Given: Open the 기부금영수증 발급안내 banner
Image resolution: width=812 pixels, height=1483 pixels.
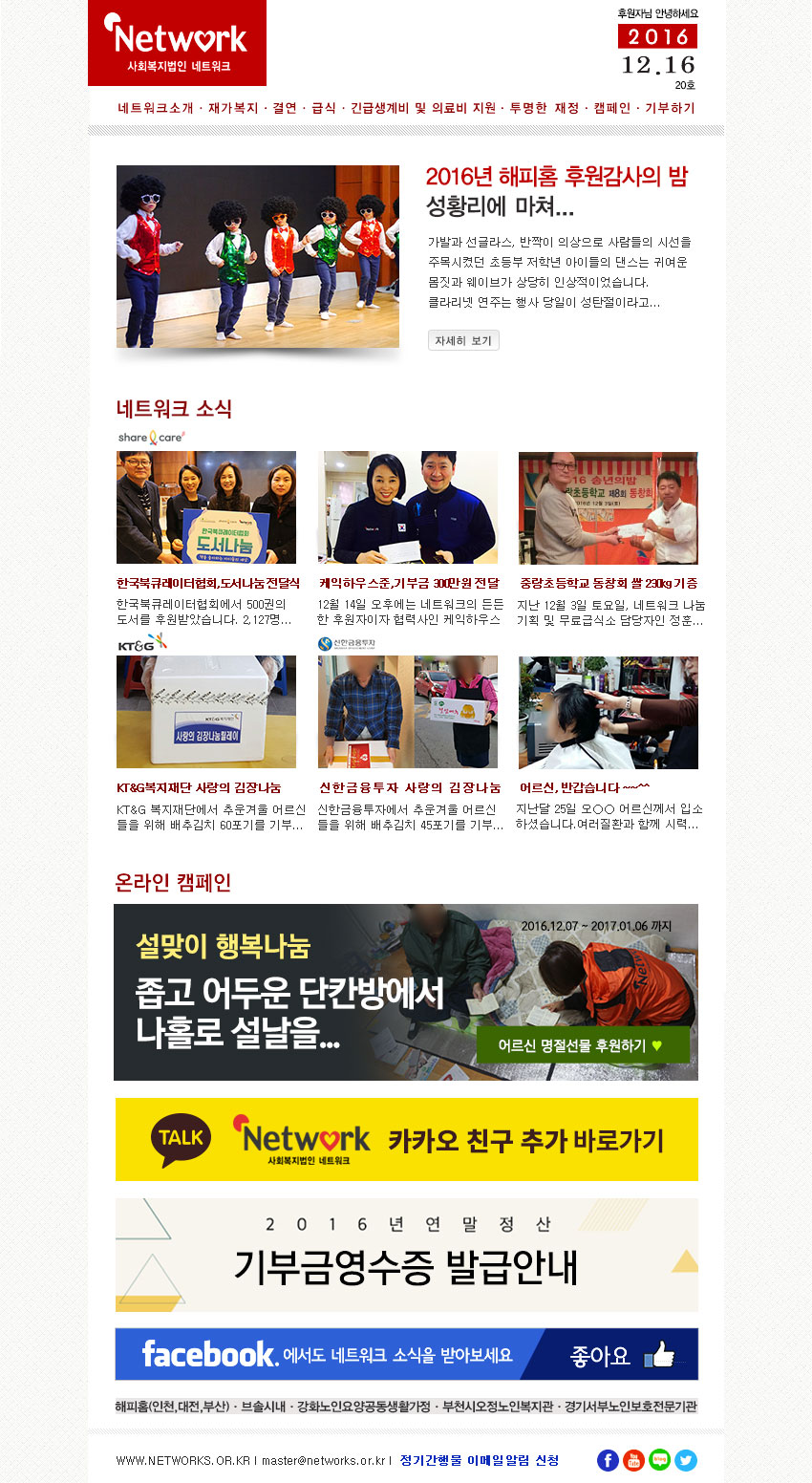Looking at the screenshot, I should tap(406, 1255).
